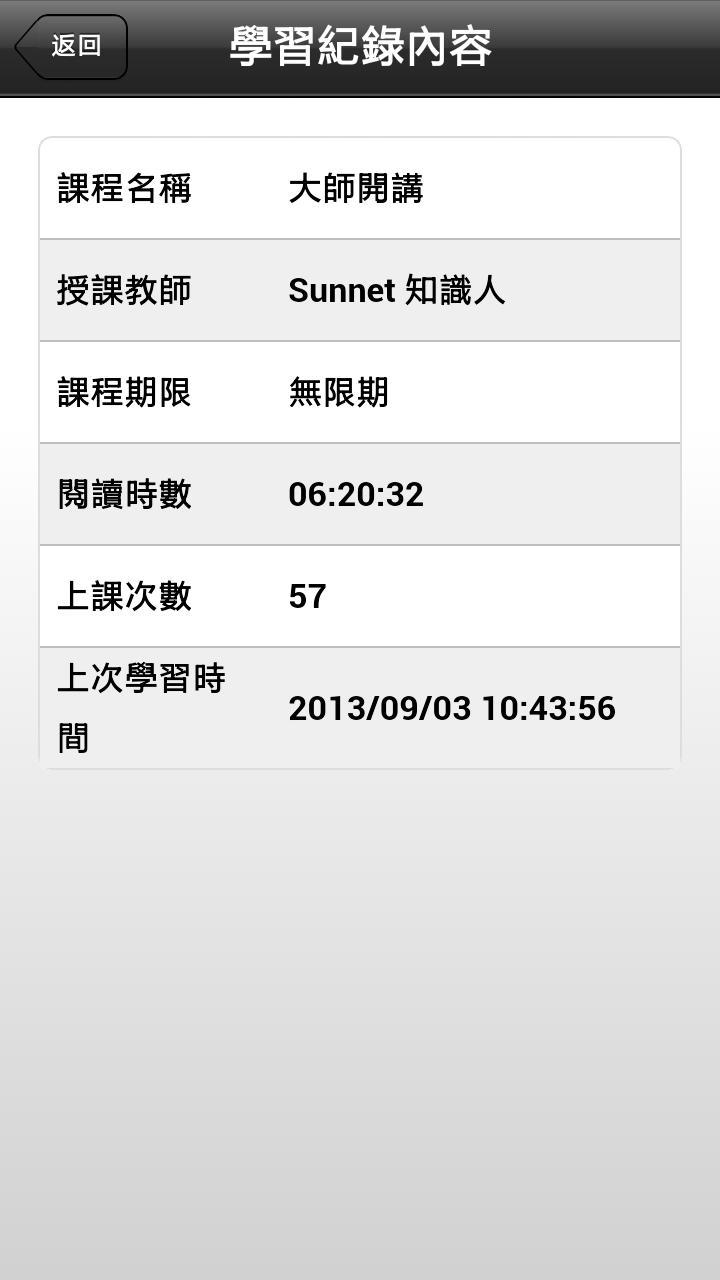Image resolution: width=720 pixels, height=1280 pixels.
Task: Click the top-left corner of the record card
Action: (x=45, y=145)
